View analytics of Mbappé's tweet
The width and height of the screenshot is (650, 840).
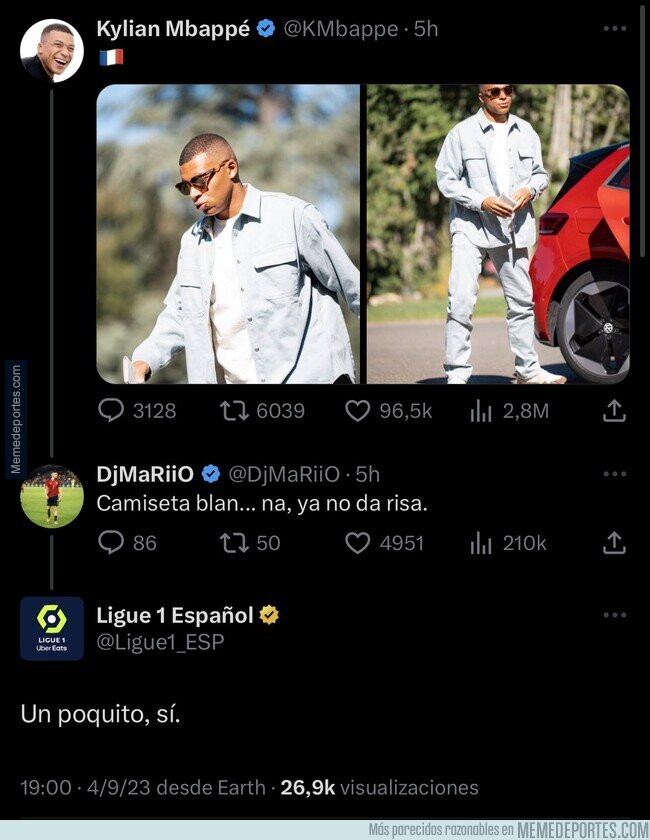pyautogui.click(x=481, y=411)
